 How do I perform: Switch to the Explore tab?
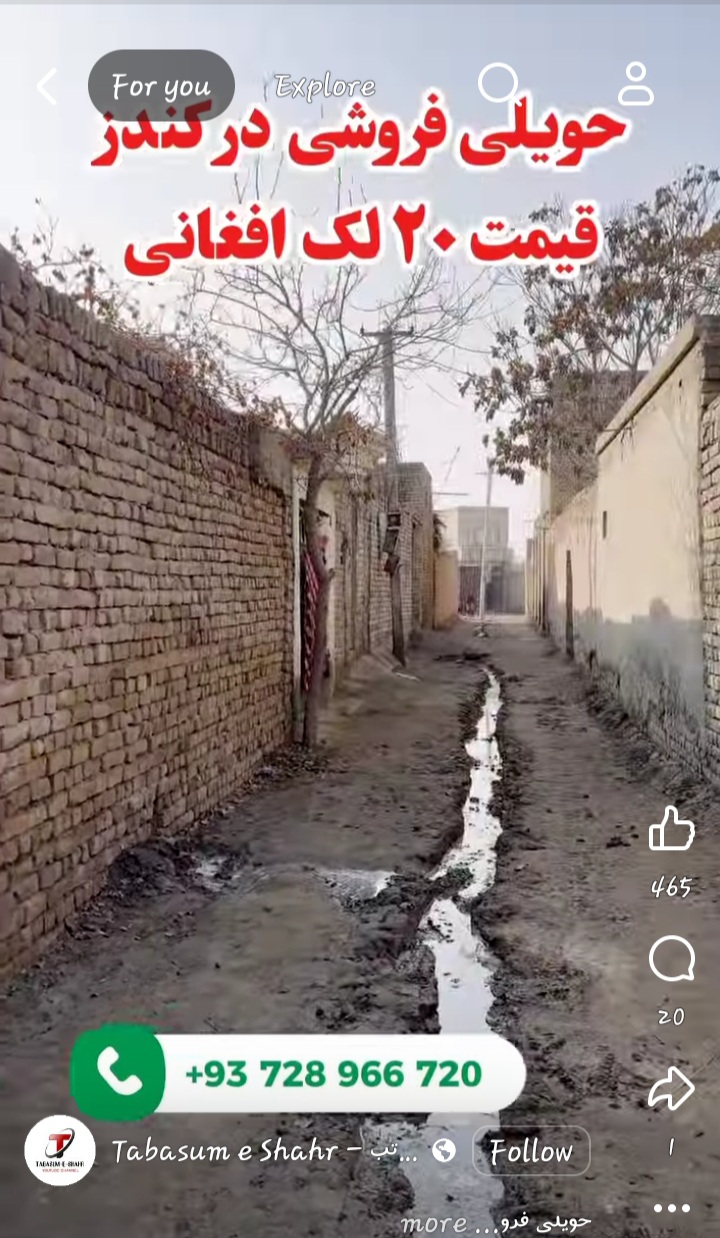[325, 86]
